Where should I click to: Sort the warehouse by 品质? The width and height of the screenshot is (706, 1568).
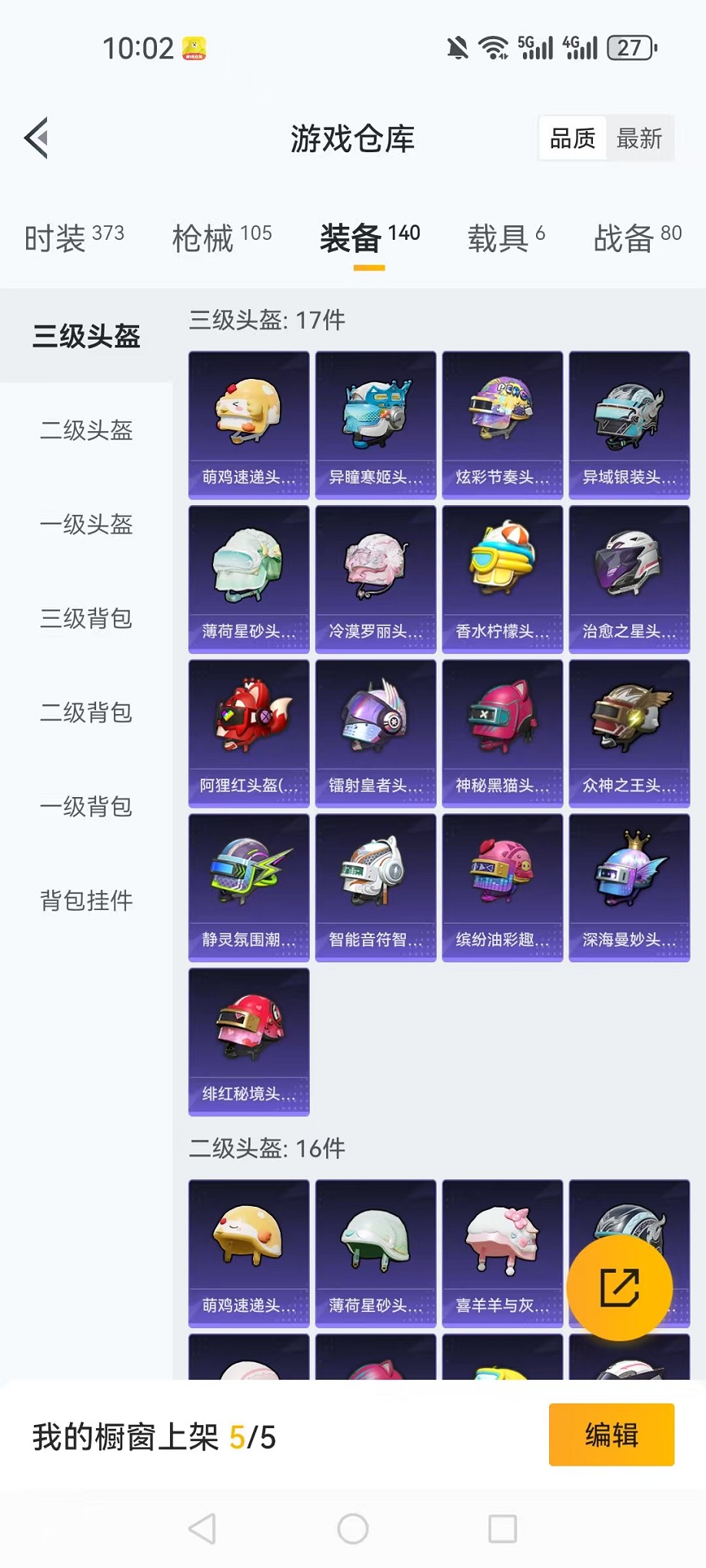pos(572,138)
